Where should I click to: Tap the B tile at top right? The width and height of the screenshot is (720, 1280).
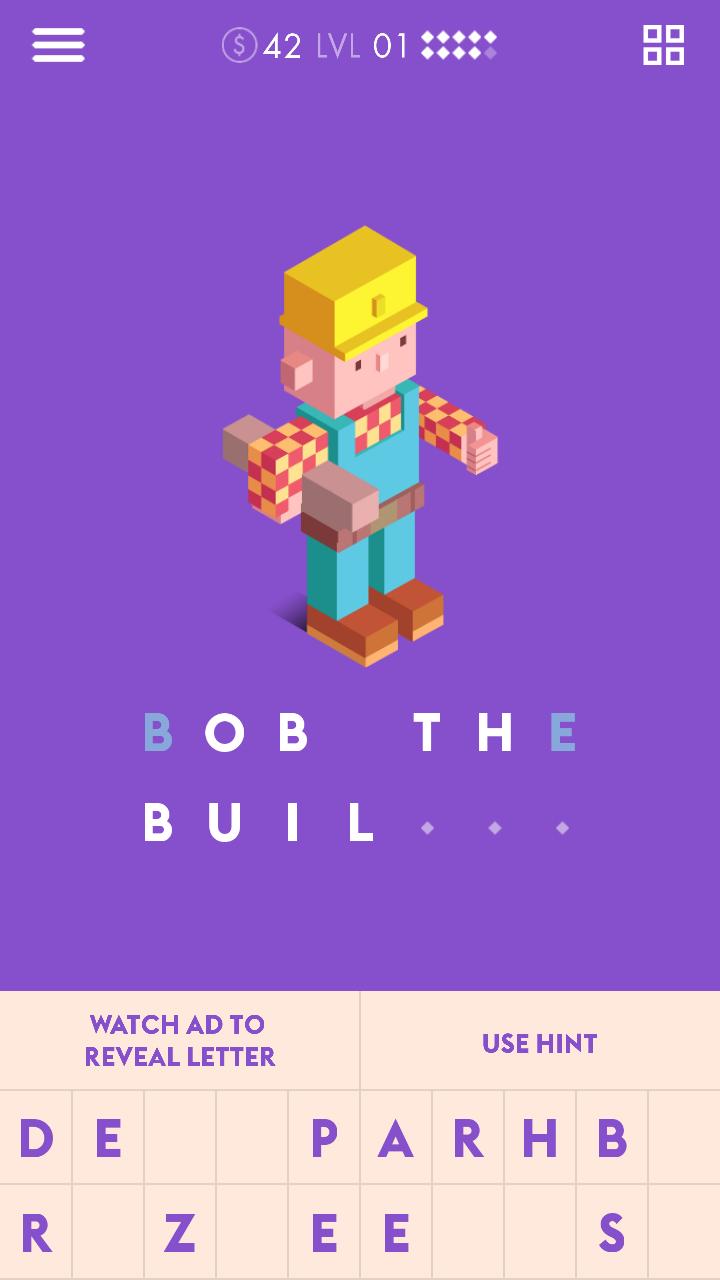(612, 1138)
